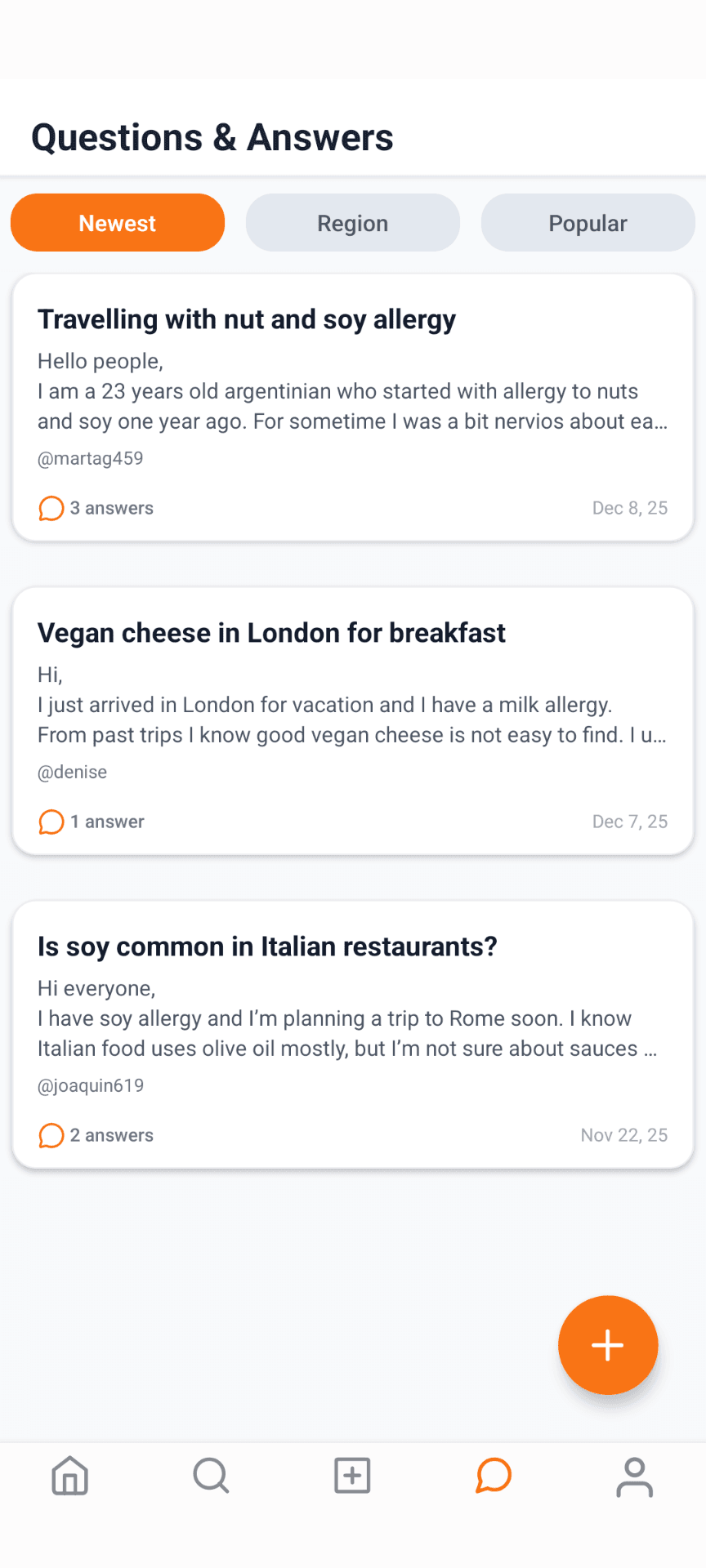Viewport: 706px width, 1568px height.
Task: Open user profile @joaquin619
Action: point(90,1085)
